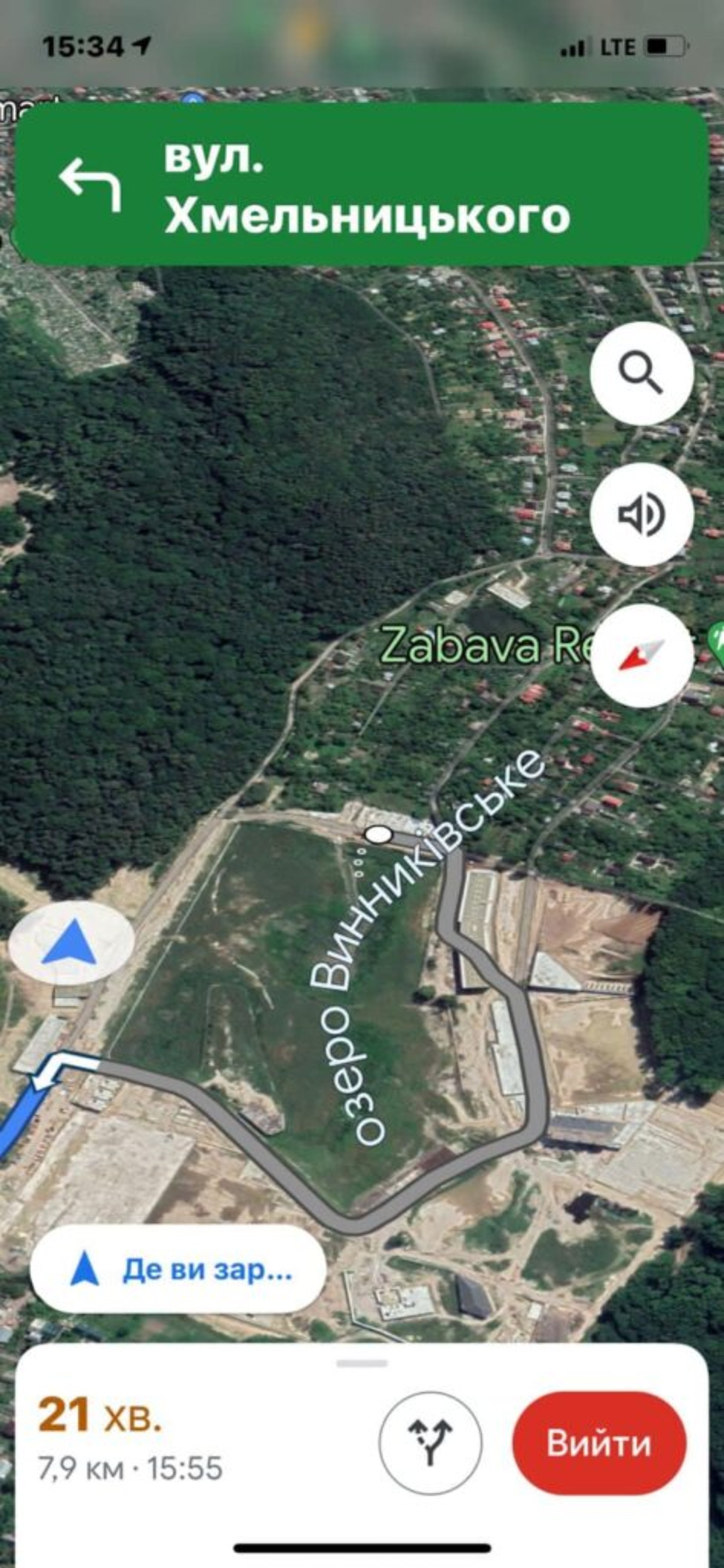Exit navigation with the Вийти button

click(x=599, y=1443)
